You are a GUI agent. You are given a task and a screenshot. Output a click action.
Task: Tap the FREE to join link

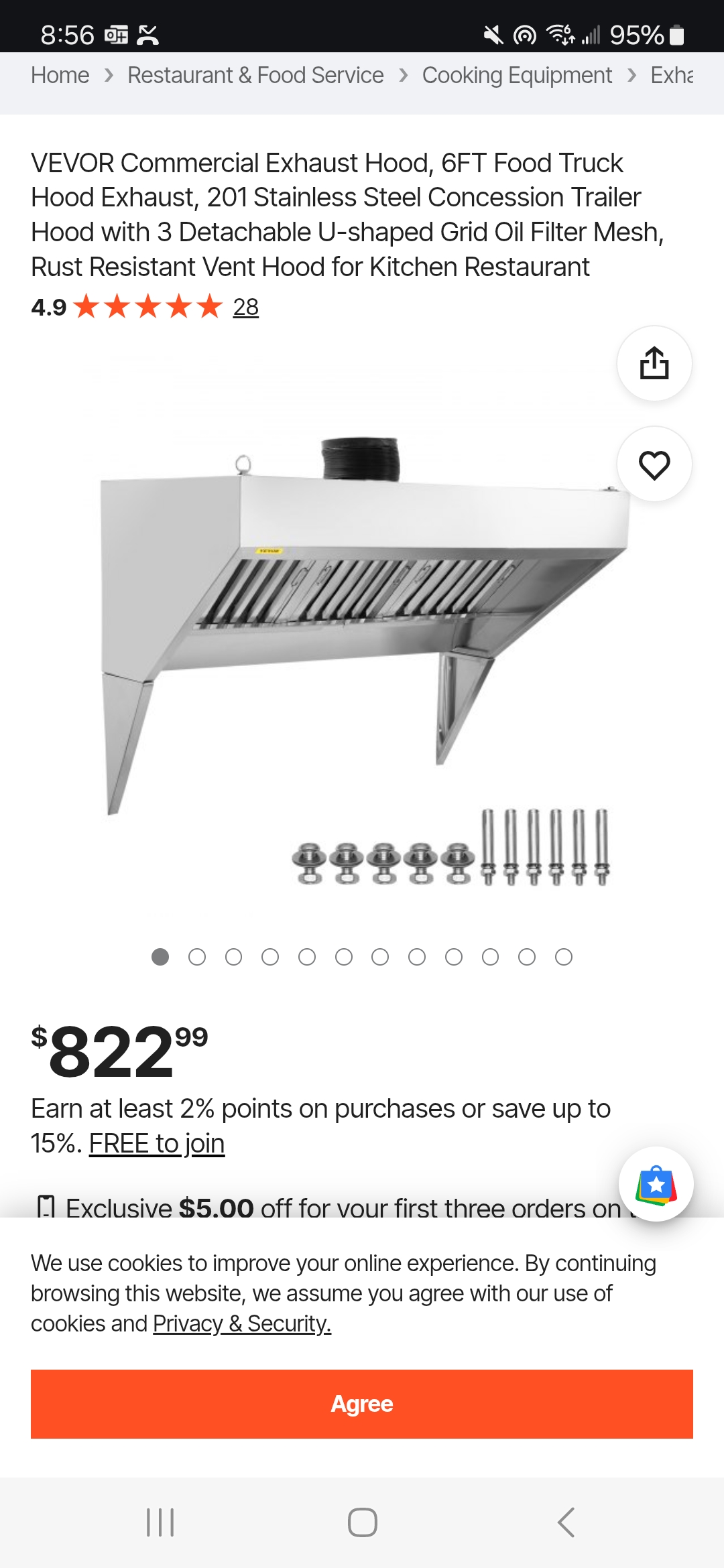pos(157,1143)
